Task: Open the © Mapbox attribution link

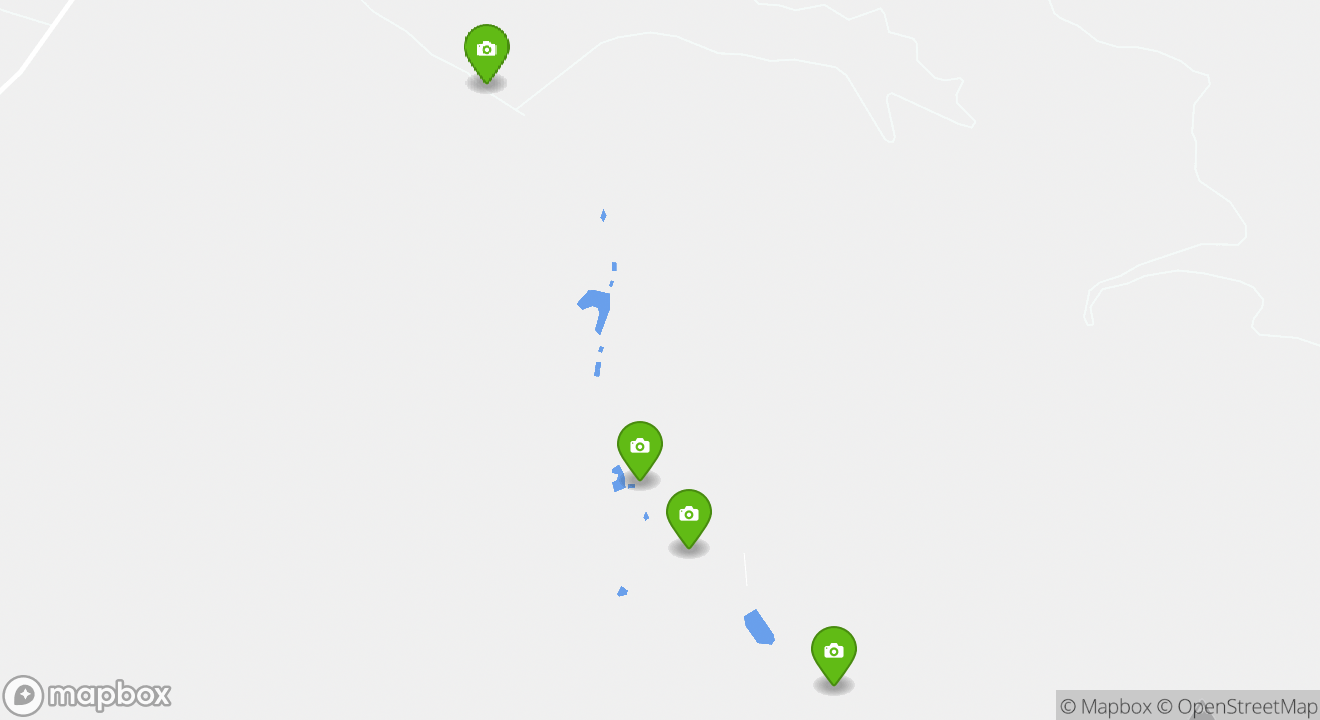Action: point(1105,706)
